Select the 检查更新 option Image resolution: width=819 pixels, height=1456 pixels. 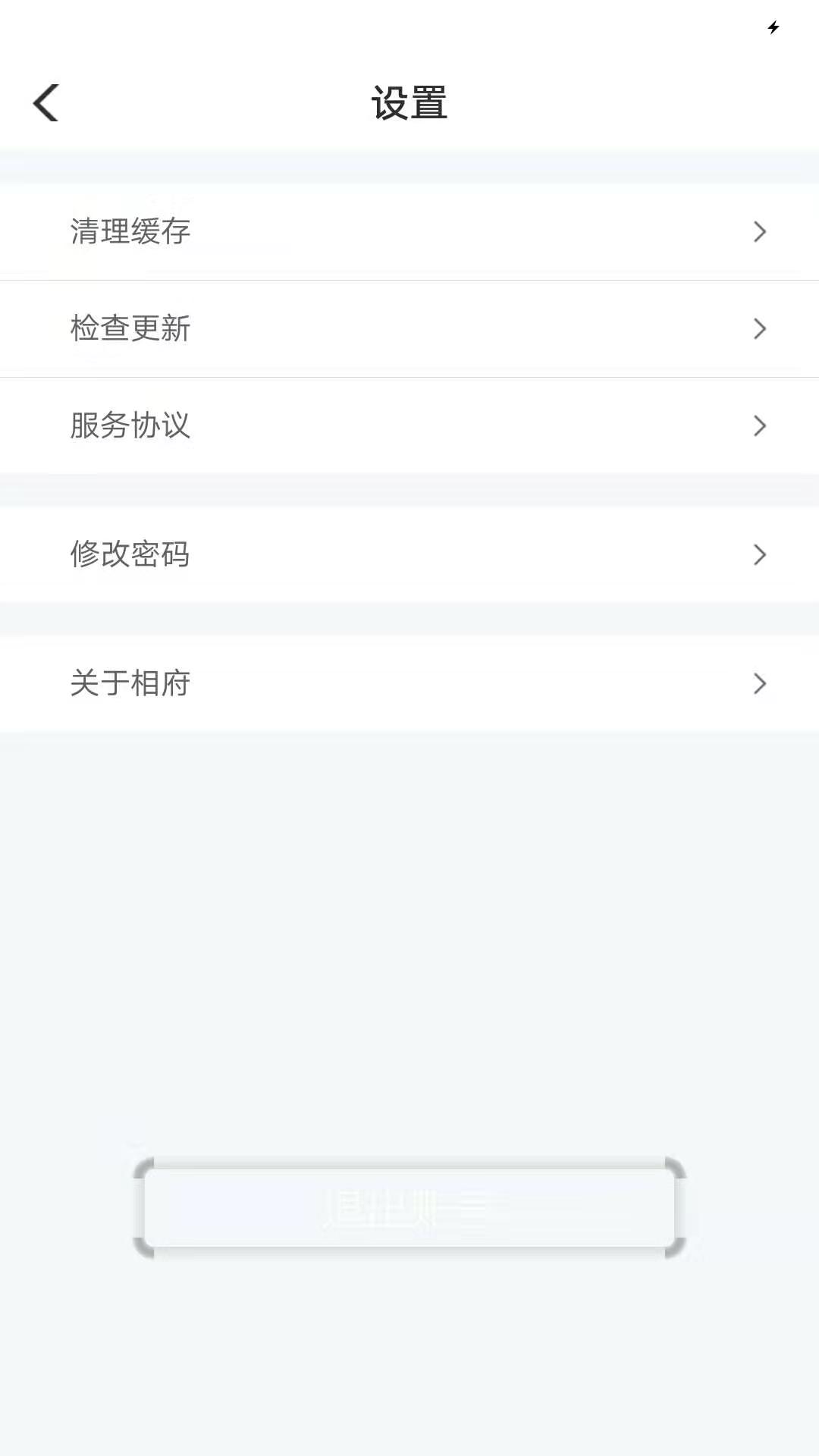coord(409,328)
